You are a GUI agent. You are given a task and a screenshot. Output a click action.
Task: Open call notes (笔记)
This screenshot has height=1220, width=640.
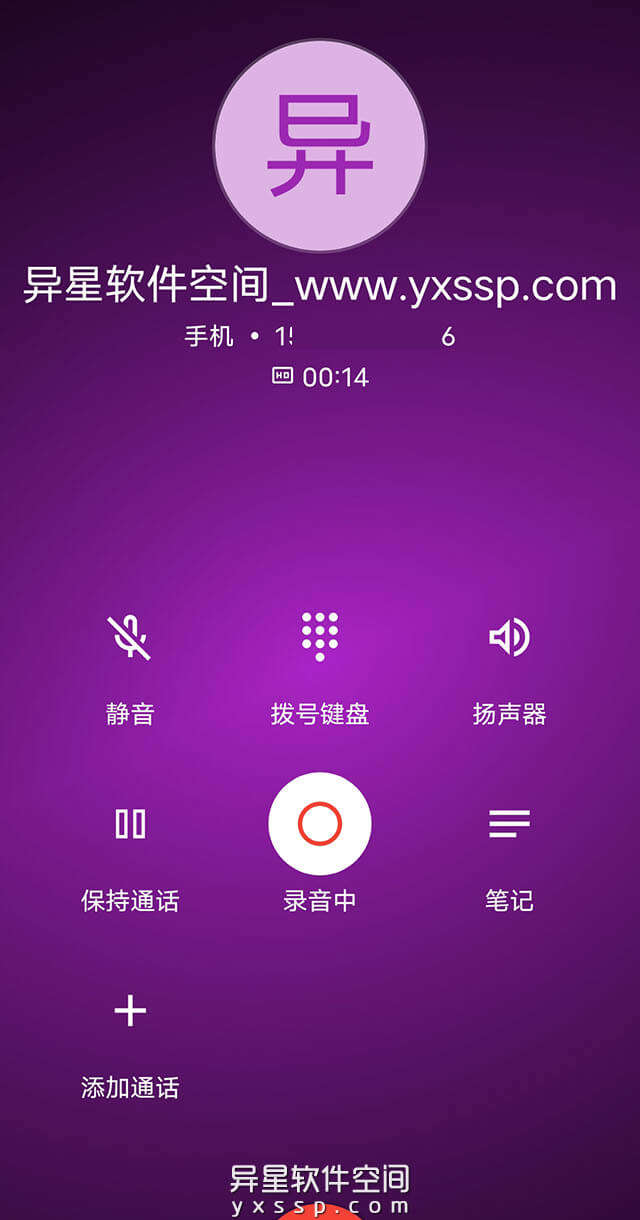coord(509,824)
